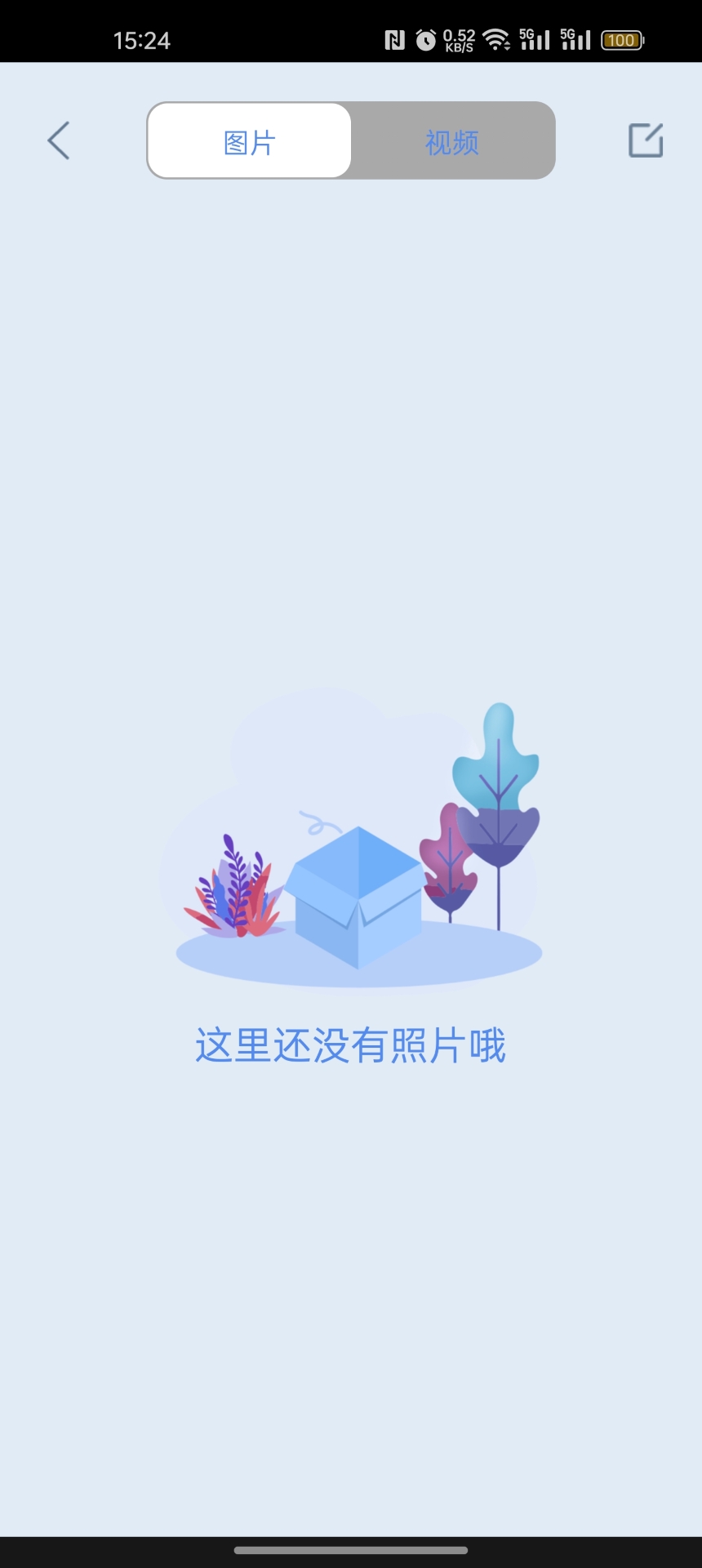Toggle back to picture view segment

pos(249,140)
